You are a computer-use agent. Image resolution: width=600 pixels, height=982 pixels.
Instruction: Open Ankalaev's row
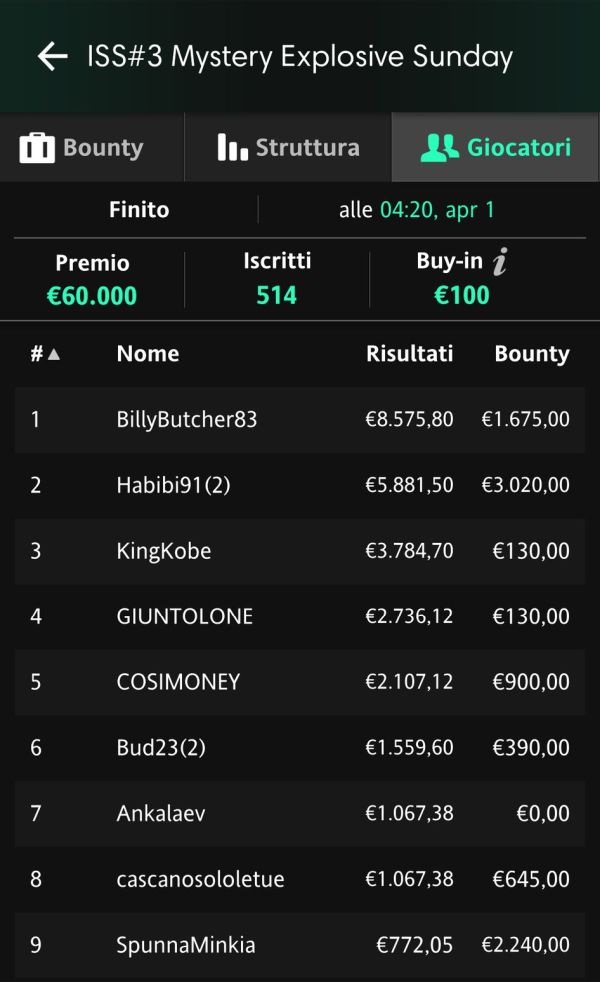300,814
